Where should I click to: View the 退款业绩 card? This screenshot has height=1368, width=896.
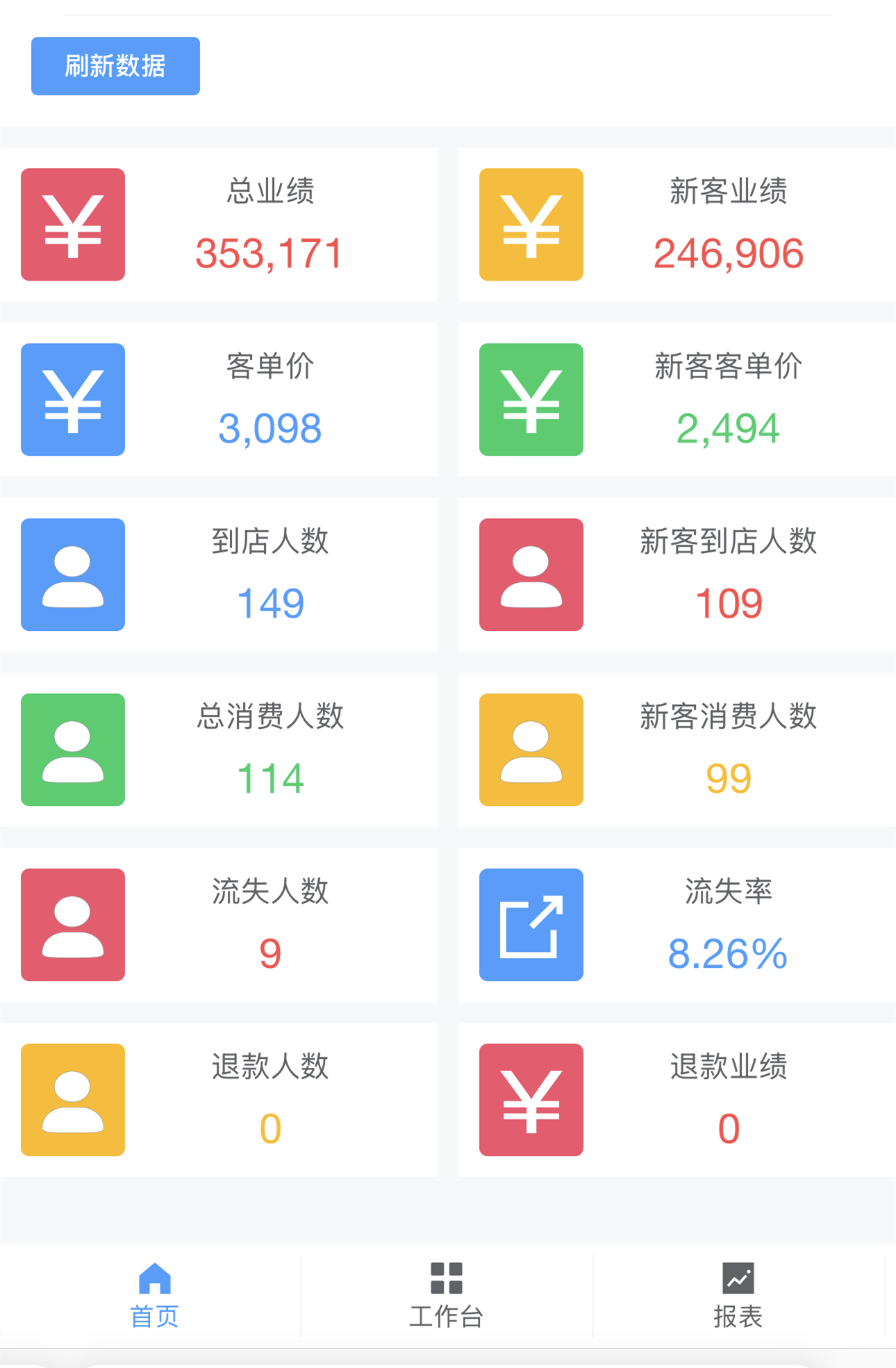[677, 1100]
